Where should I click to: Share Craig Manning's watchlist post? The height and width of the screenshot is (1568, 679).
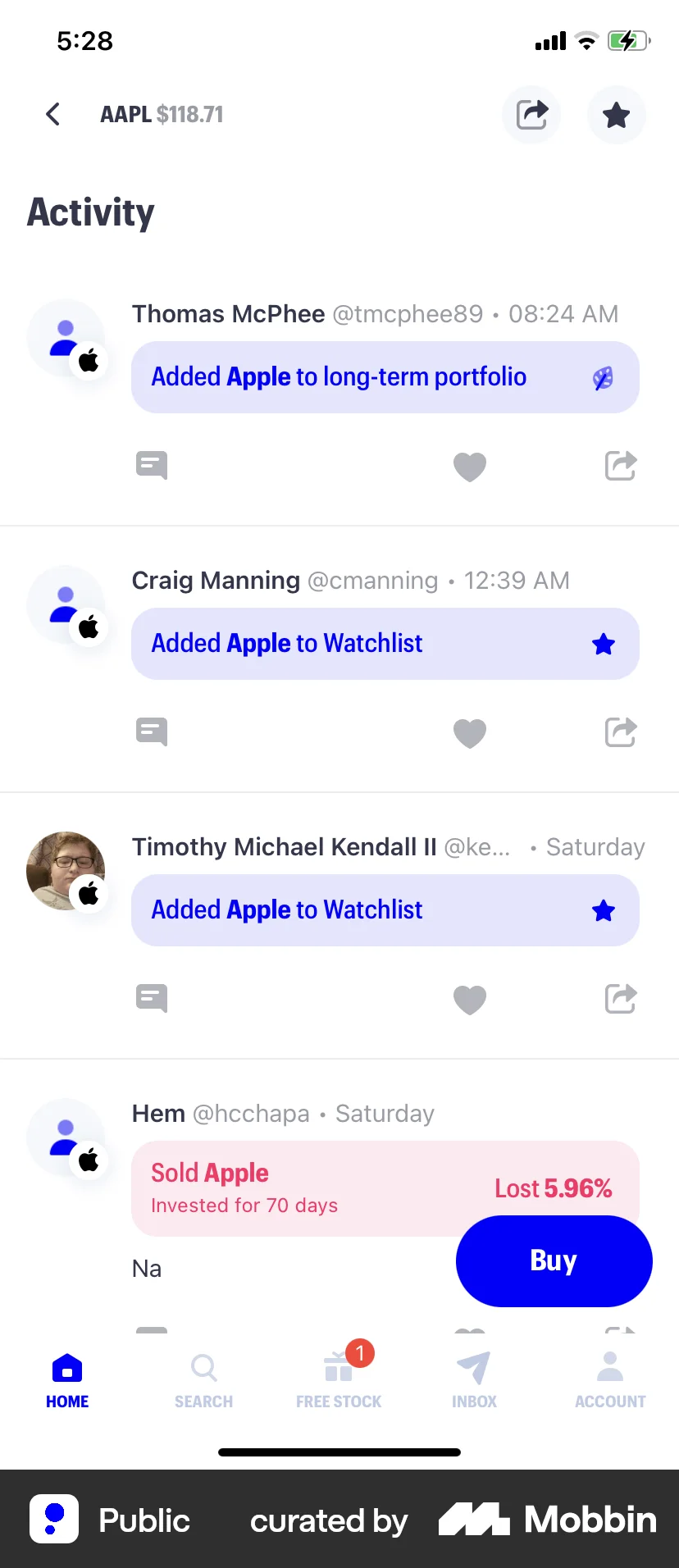click(621, 732)
